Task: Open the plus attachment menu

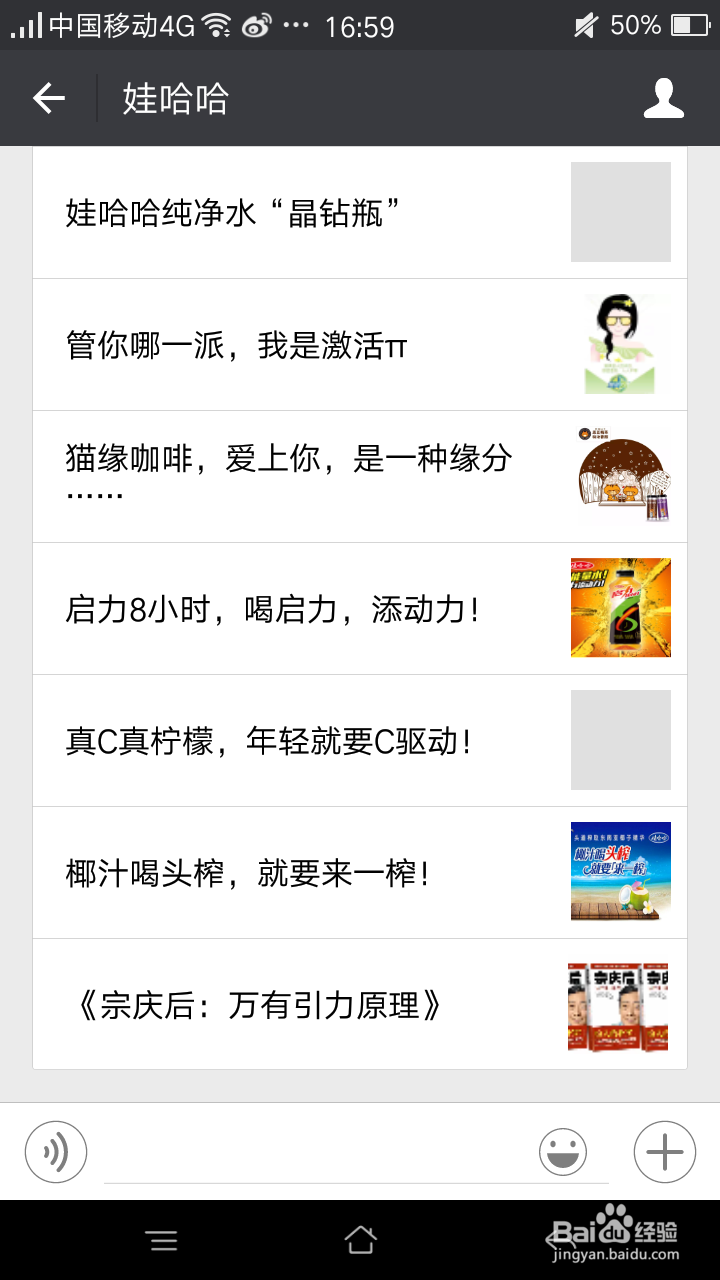Action: point(664,1152)
